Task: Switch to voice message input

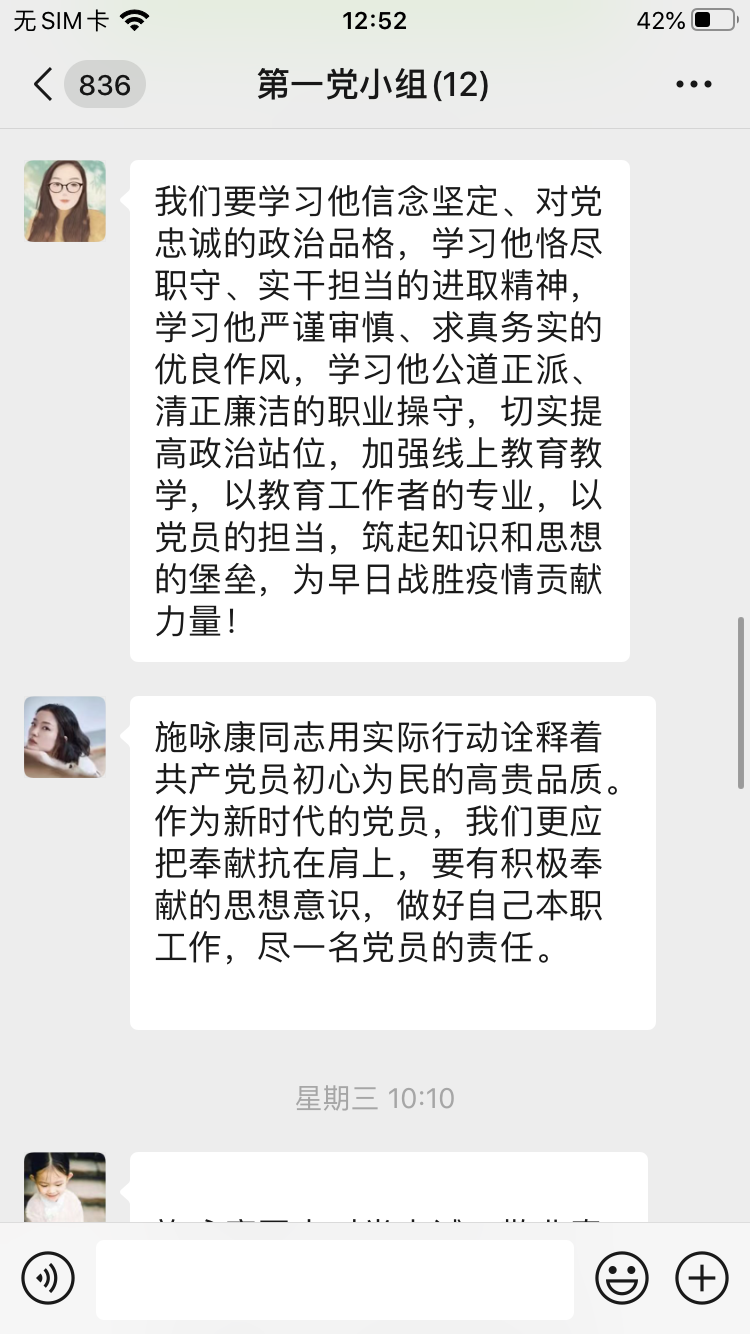Action: [x=48, y=1278]
